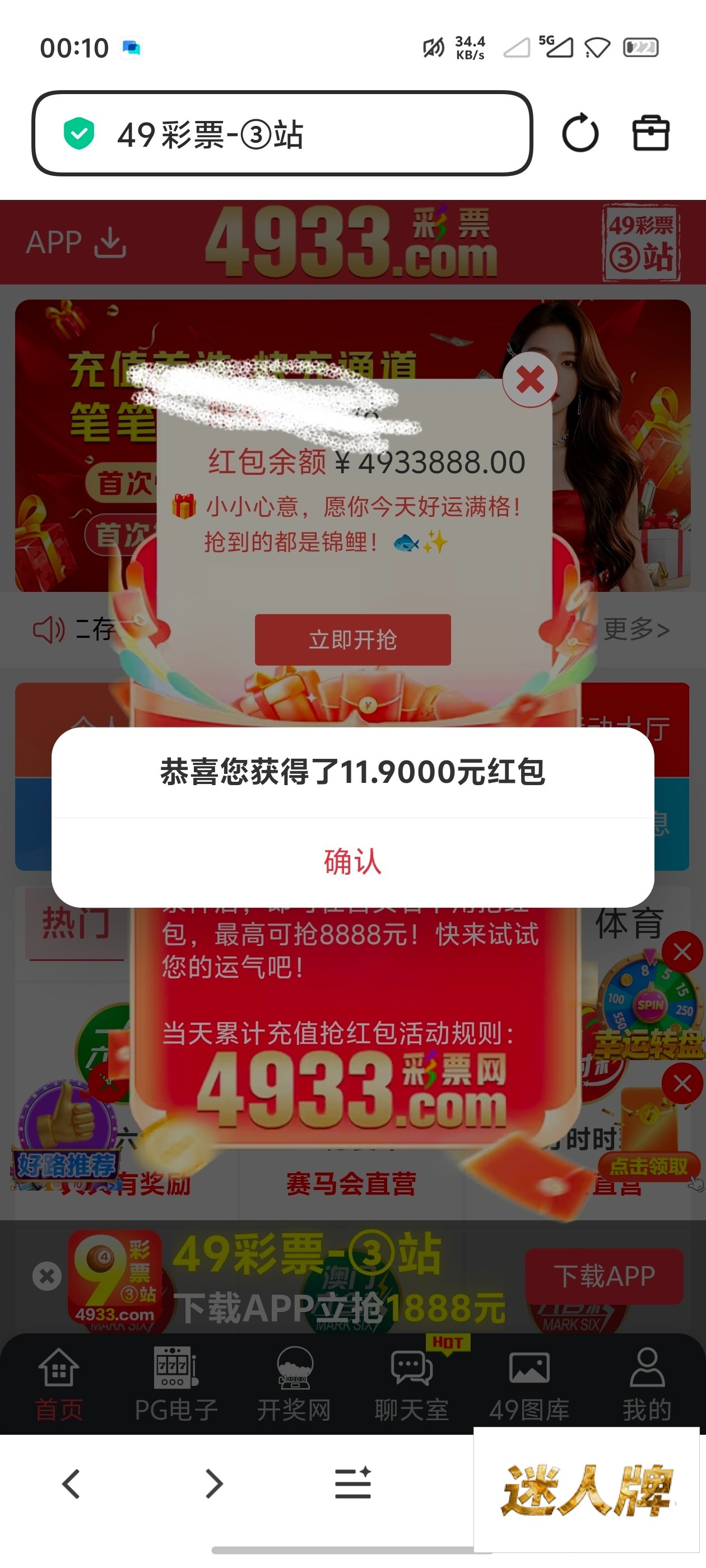
Task: Open the 开奖网 tab
Action: (294, 1385)
